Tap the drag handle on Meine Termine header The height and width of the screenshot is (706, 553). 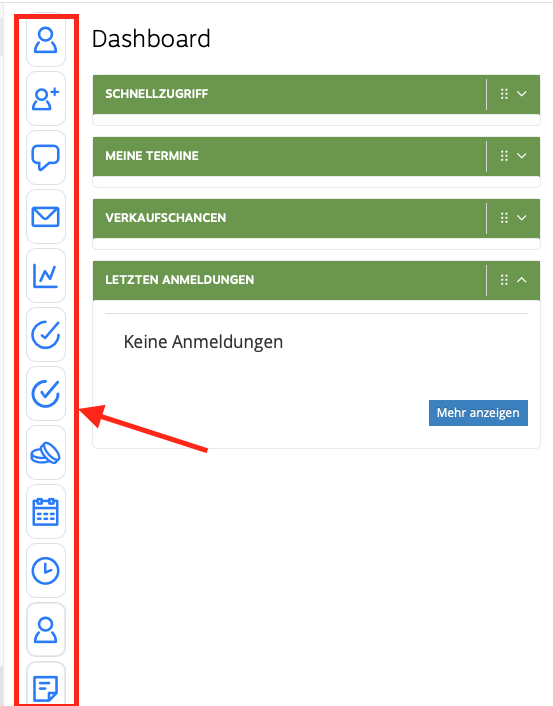tap(504, 156)
